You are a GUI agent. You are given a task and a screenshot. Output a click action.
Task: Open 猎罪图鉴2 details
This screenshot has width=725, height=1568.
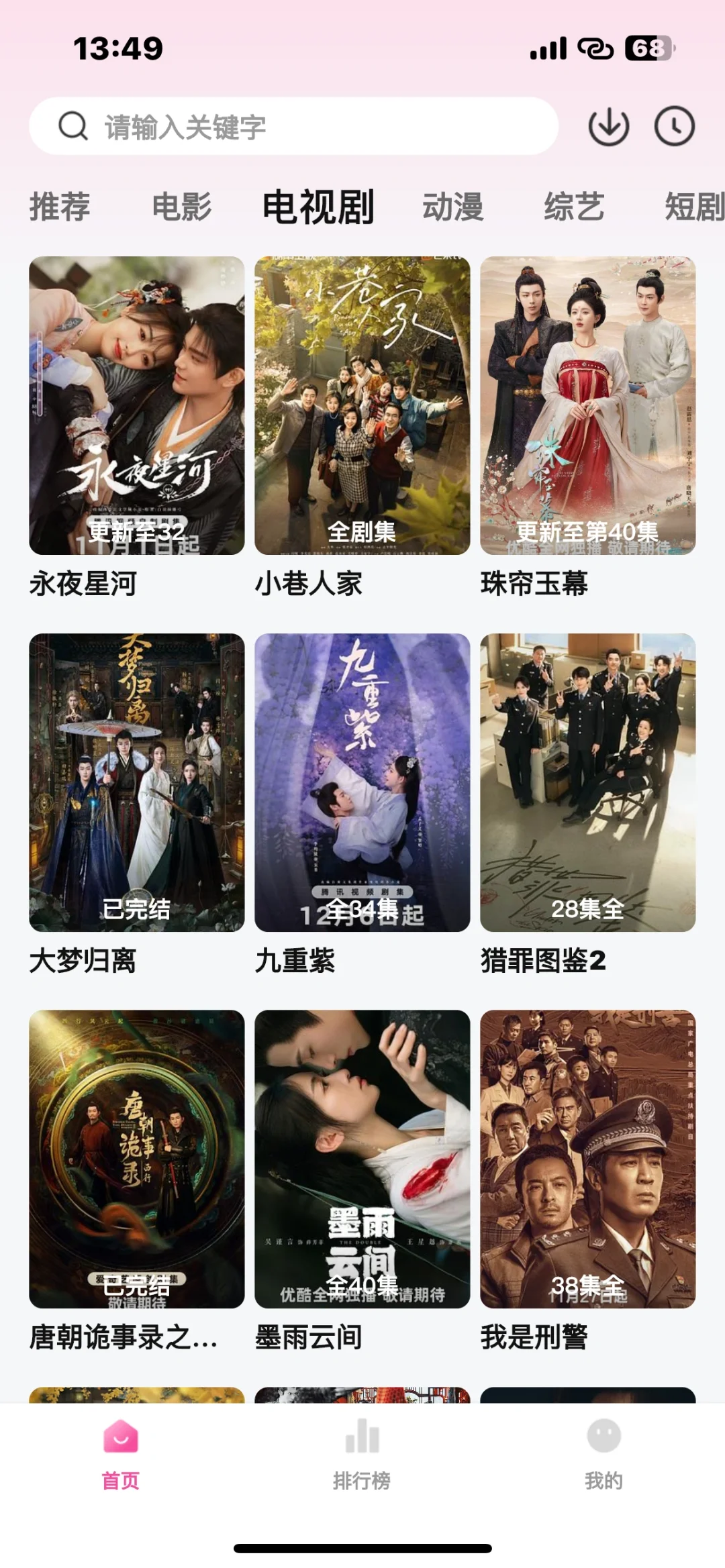pyautogui.click(x=588, y=782)
